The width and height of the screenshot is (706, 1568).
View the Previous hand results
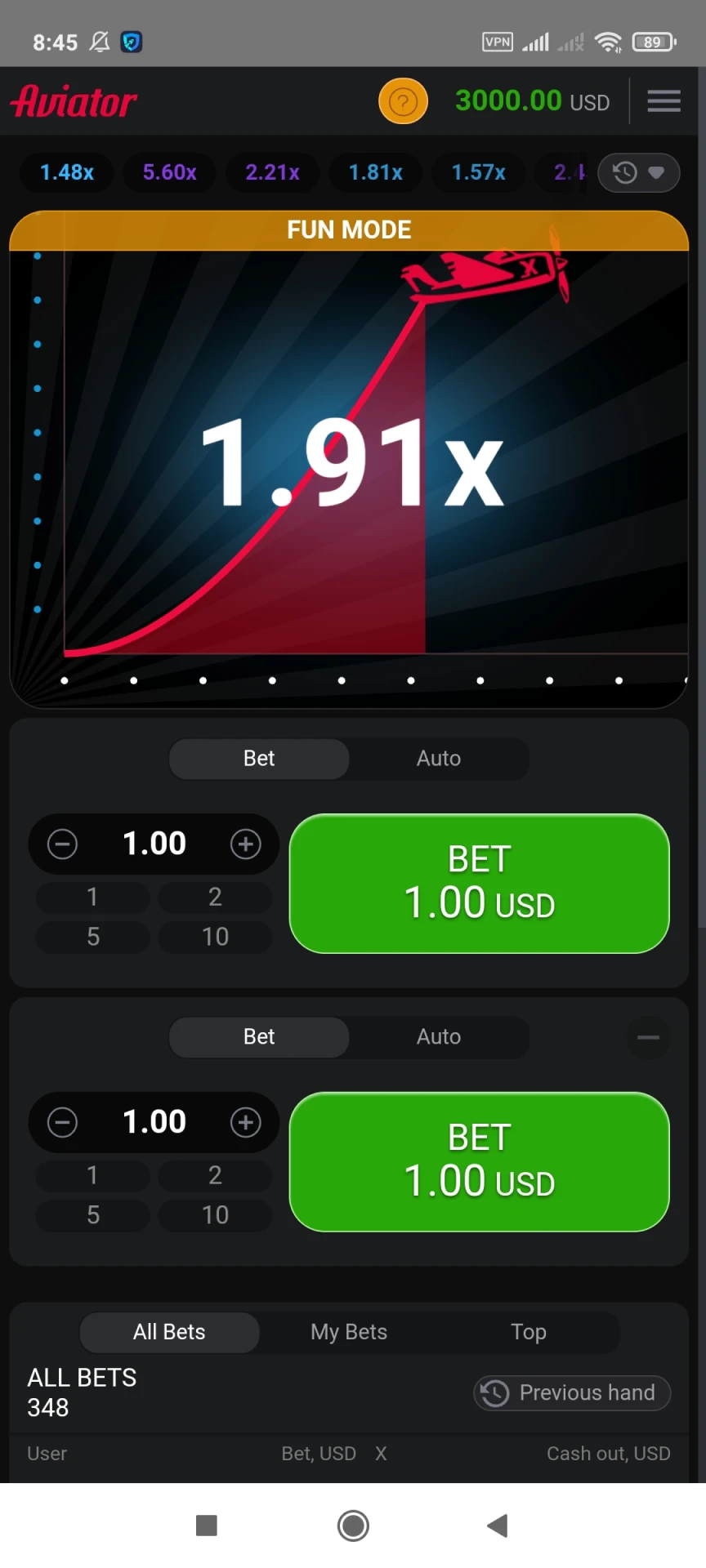point(572,1392)
